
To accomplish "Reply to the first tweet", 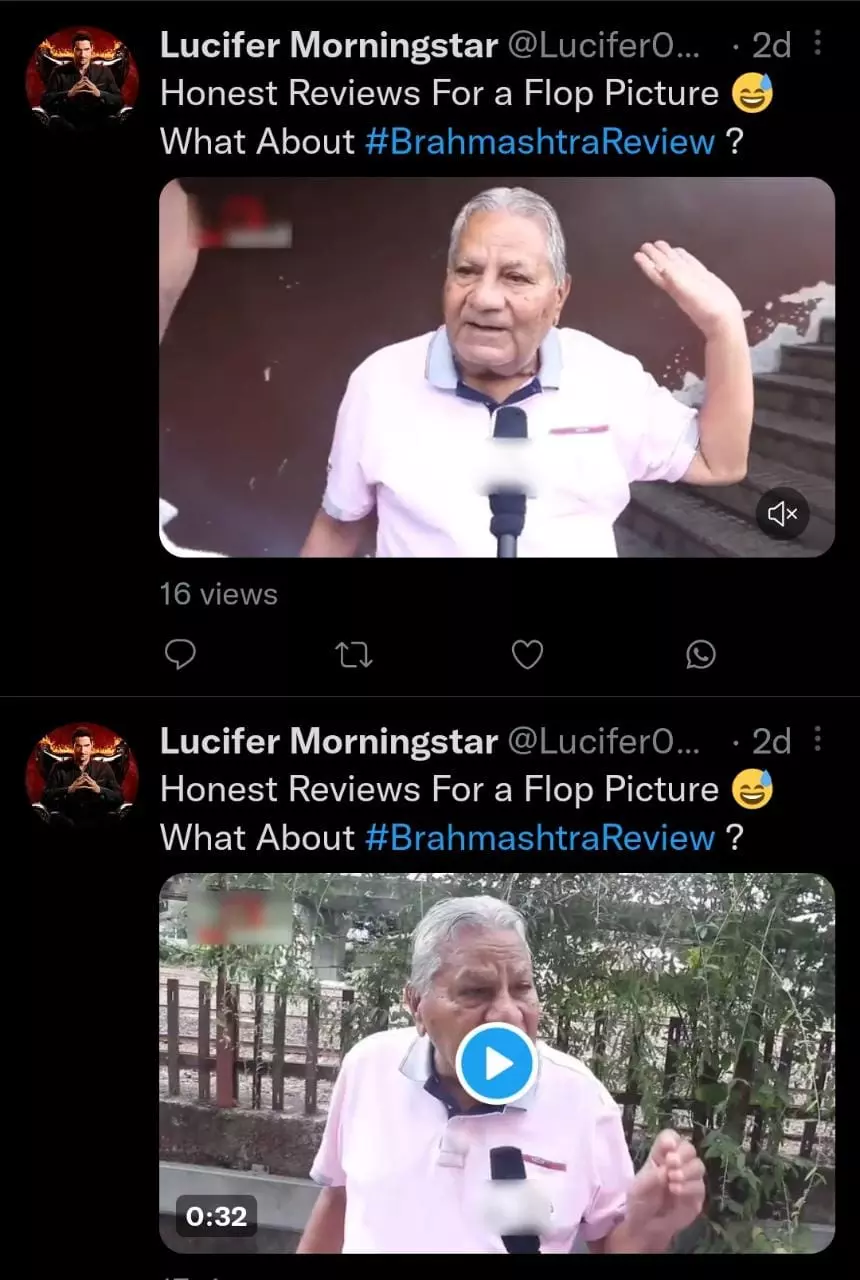I will [179, 655].
